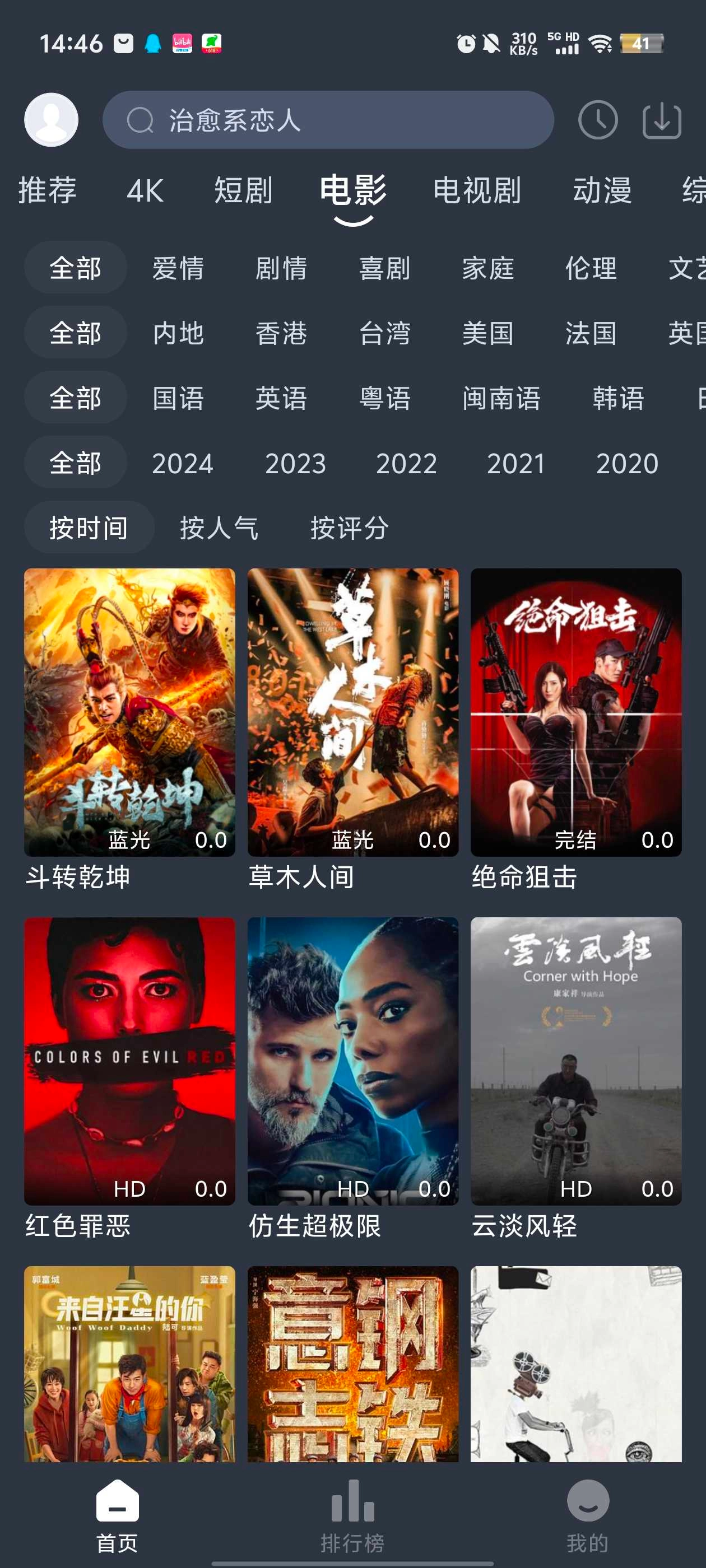This screenshot has width=706, height=1568.
Task: Switch to the 动漫 tab
Action: (x=602, y=190)
